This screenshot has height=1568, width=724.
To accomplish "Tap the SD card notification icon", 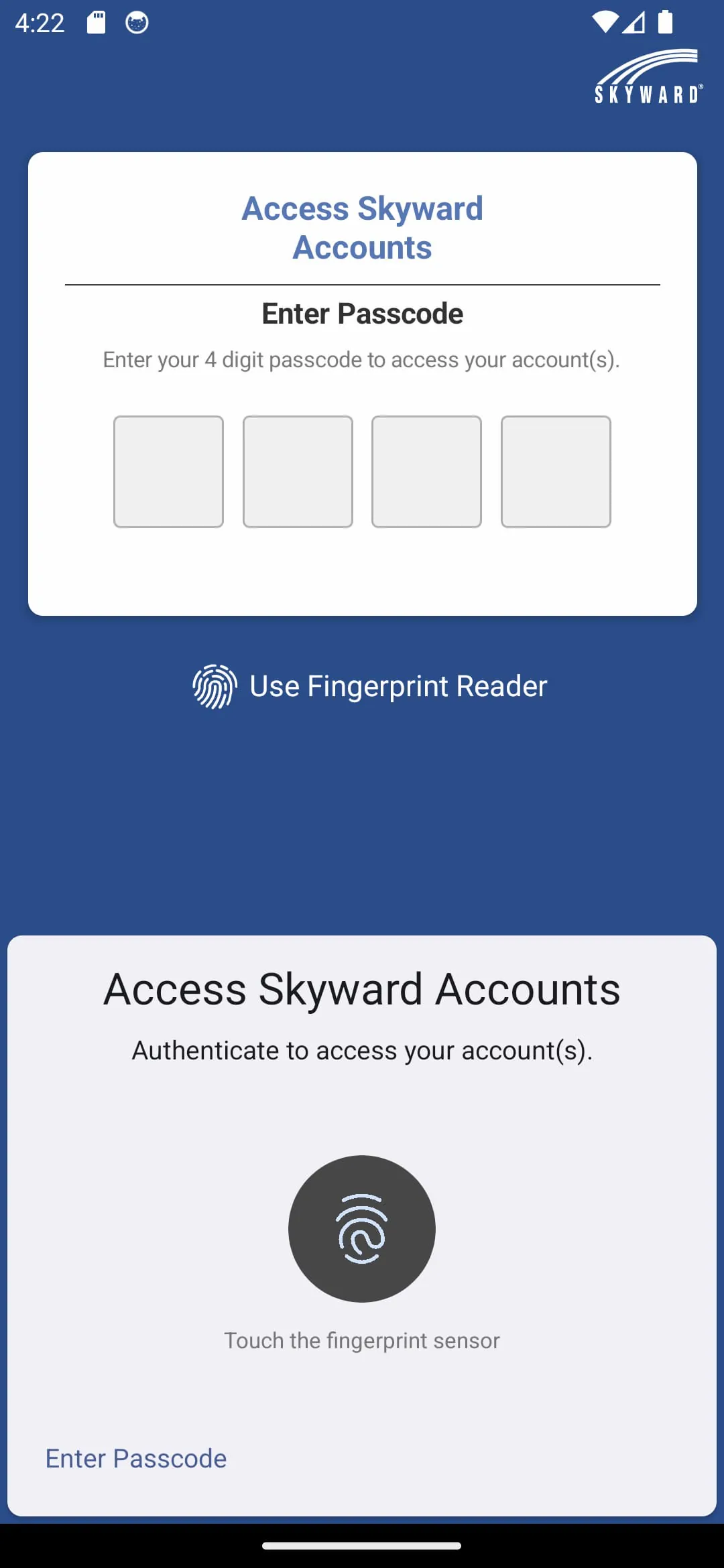I will tap(95, 23).
